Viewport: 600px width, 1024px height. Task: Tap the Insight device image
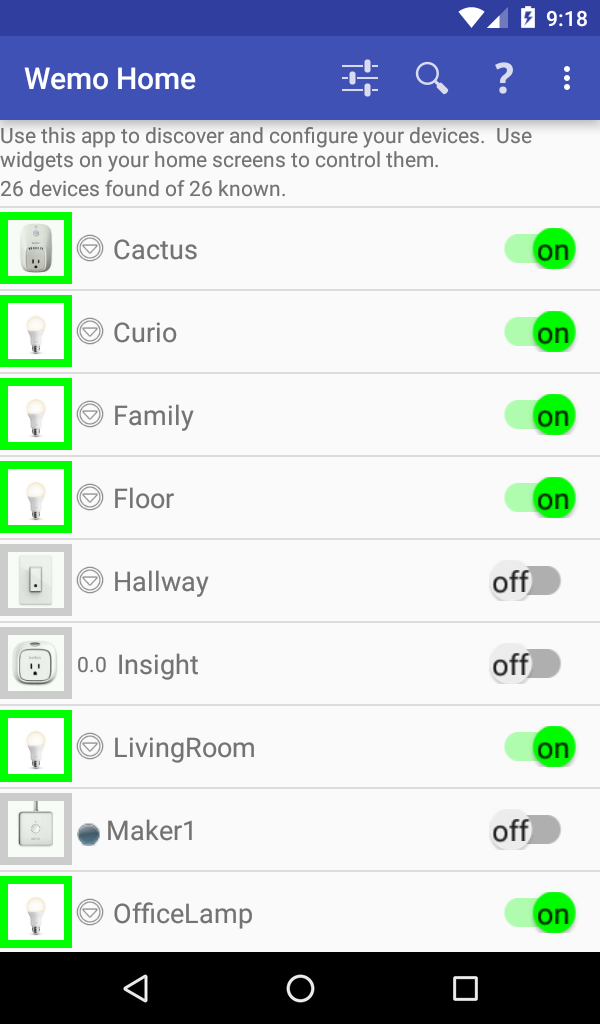pyautogui.click(x=36, y=664)
